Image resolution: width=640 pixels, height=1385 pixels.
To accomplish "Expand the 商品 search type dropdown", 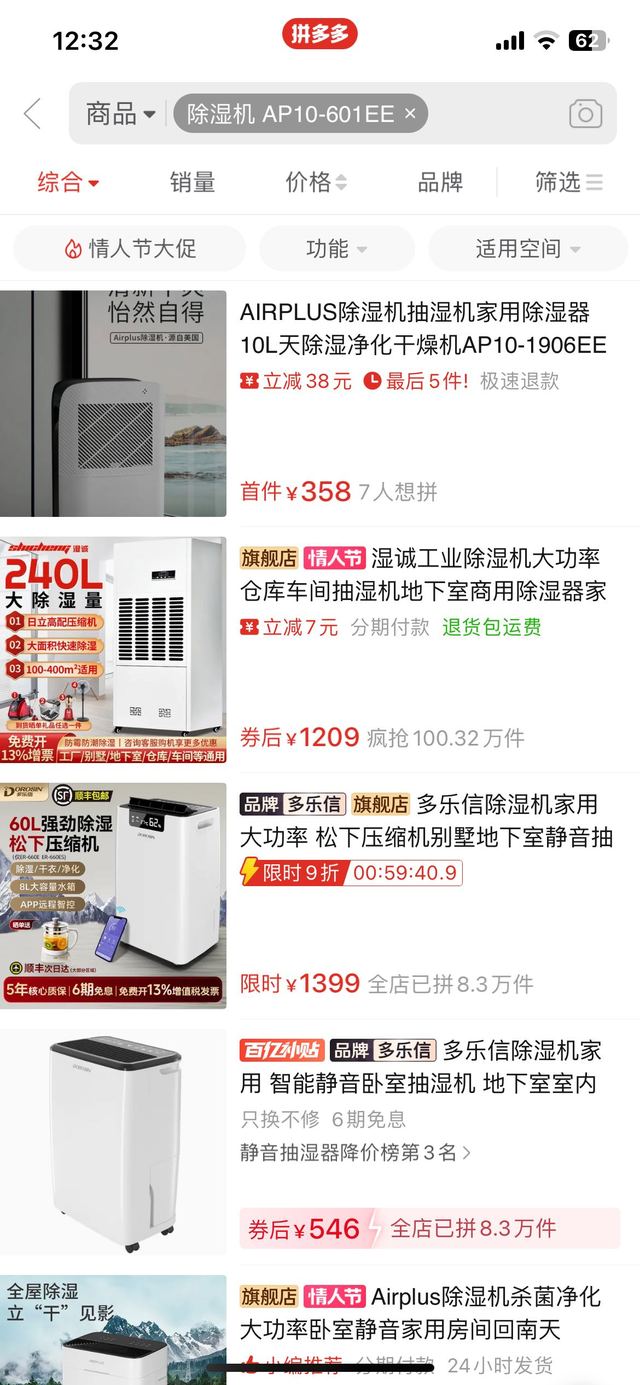I will pos(120,114).
